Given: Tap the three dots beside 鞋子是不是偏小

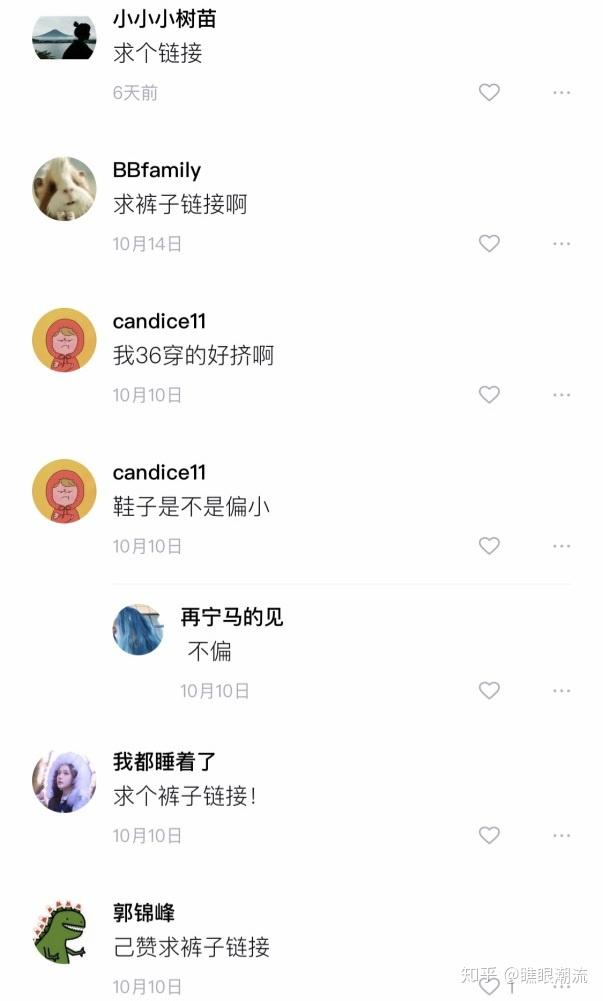Looking at the screenshot, I should click(x=562, y=546).
